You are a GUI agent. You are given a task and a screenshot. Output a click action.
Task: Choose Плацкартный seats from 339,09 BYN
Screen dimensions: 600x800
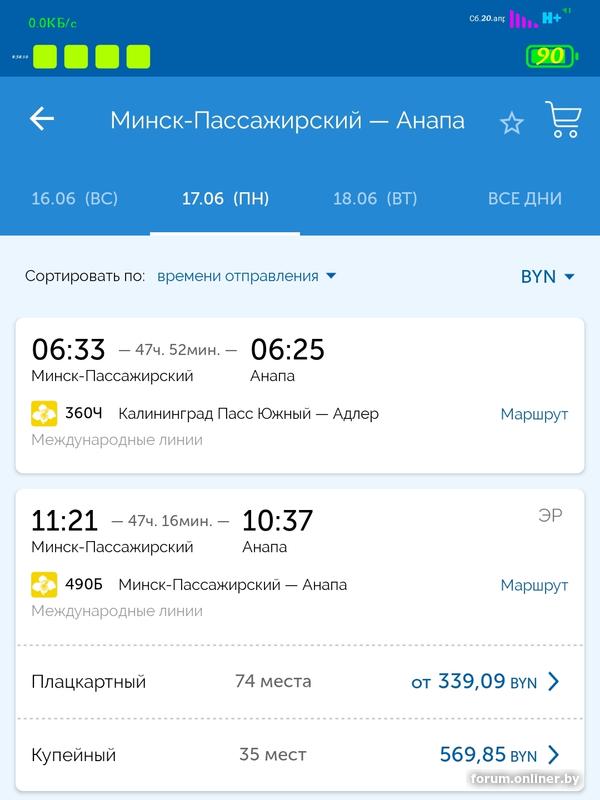point(300,682)
